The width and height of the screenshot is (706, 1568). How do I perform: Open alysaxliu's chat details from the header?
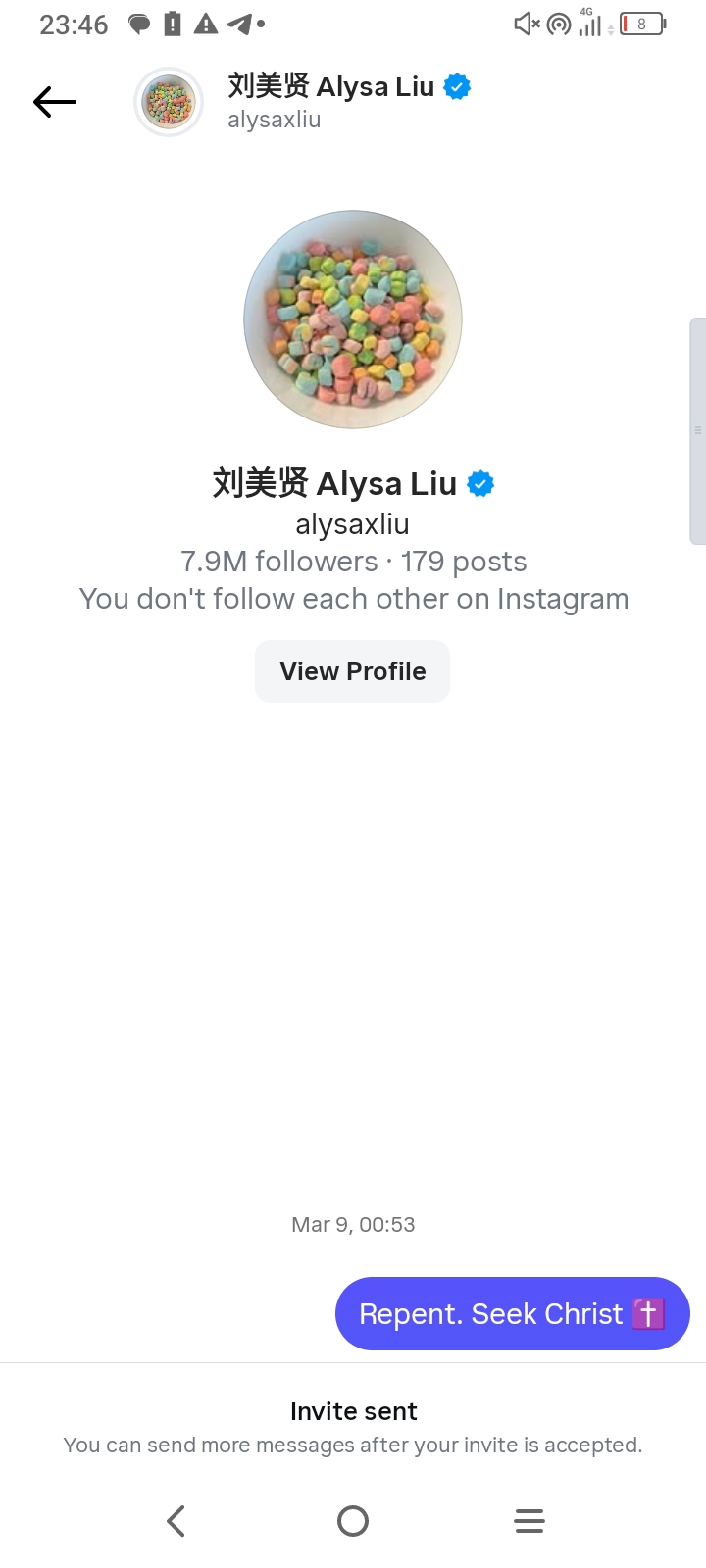click(331, 101)
